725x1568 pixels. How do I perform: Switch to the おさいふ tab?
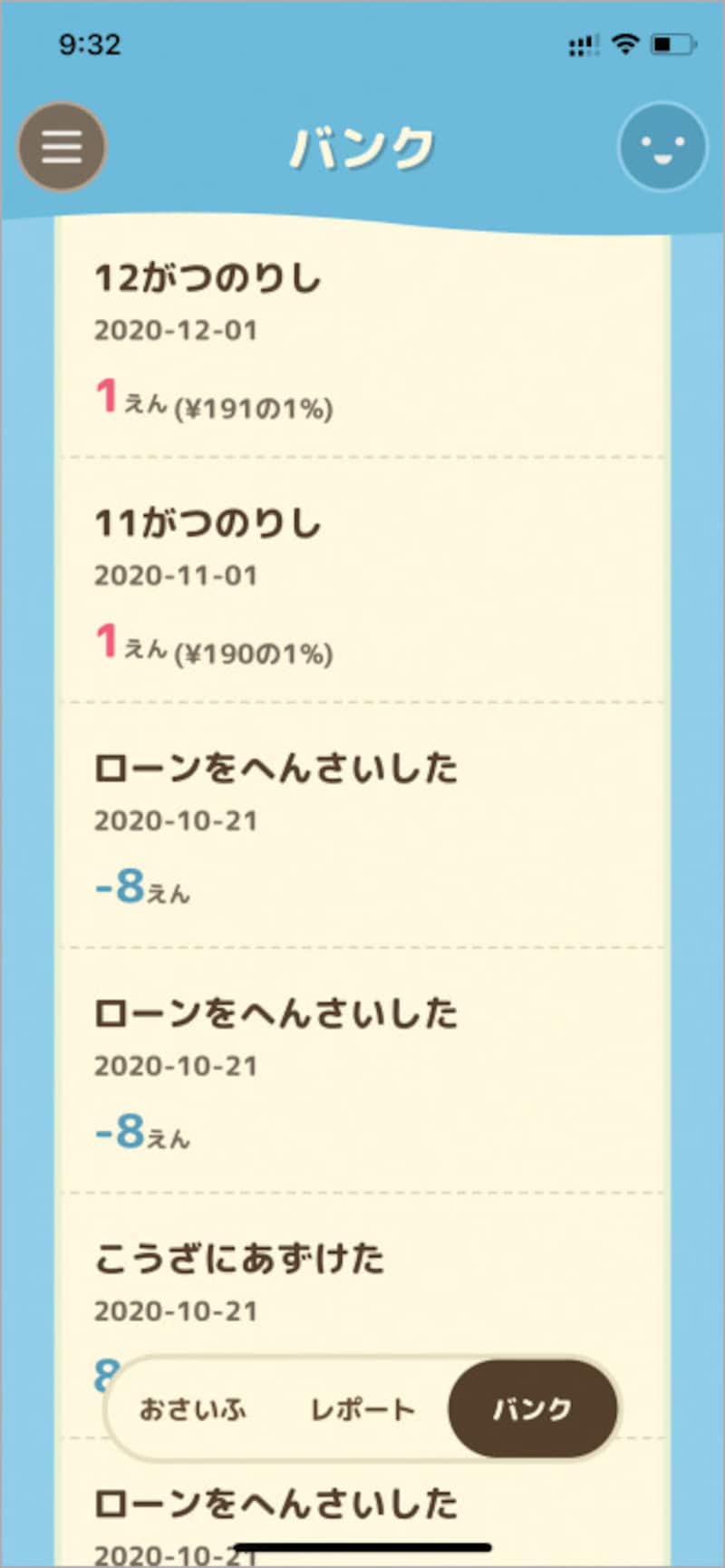193,1409
